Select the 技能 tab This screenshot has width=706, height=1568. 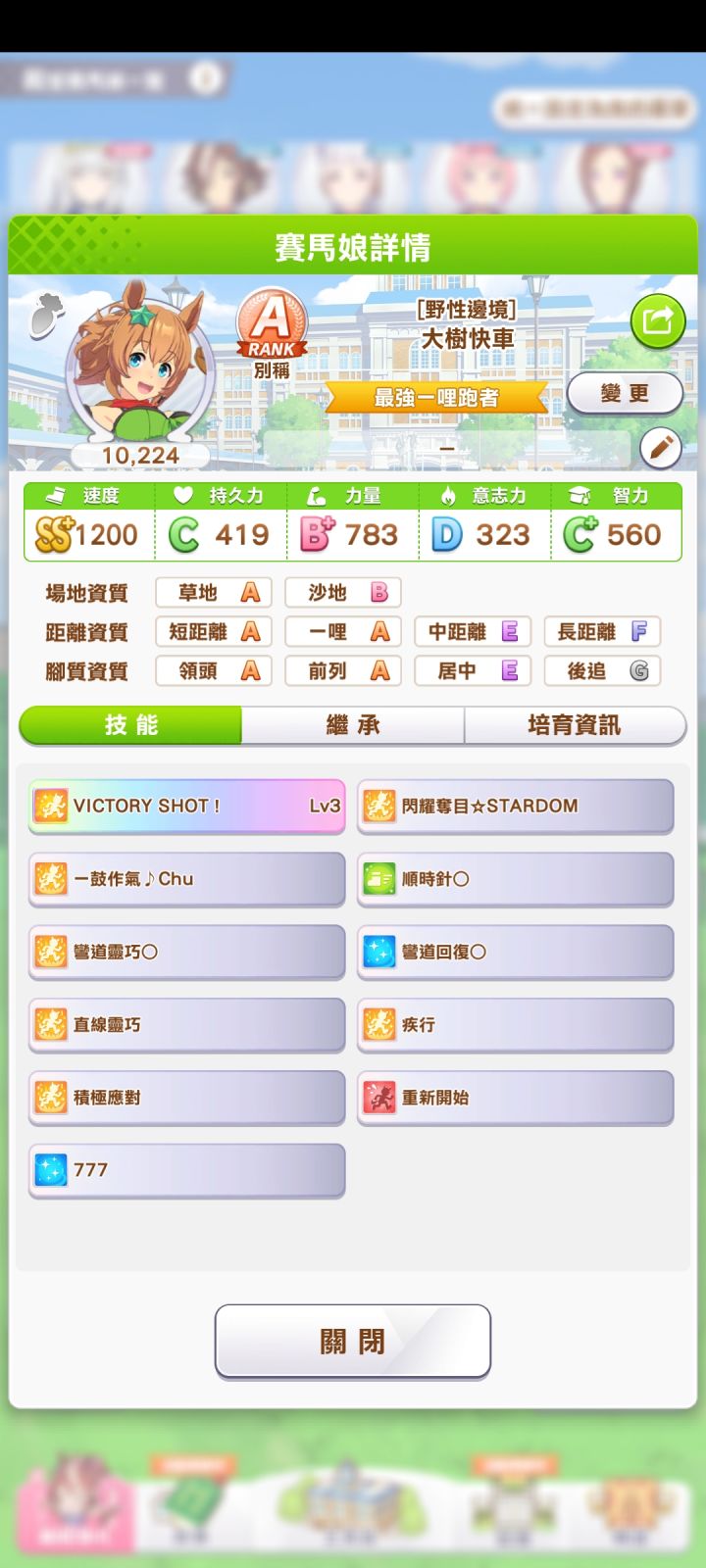point(130,725)
